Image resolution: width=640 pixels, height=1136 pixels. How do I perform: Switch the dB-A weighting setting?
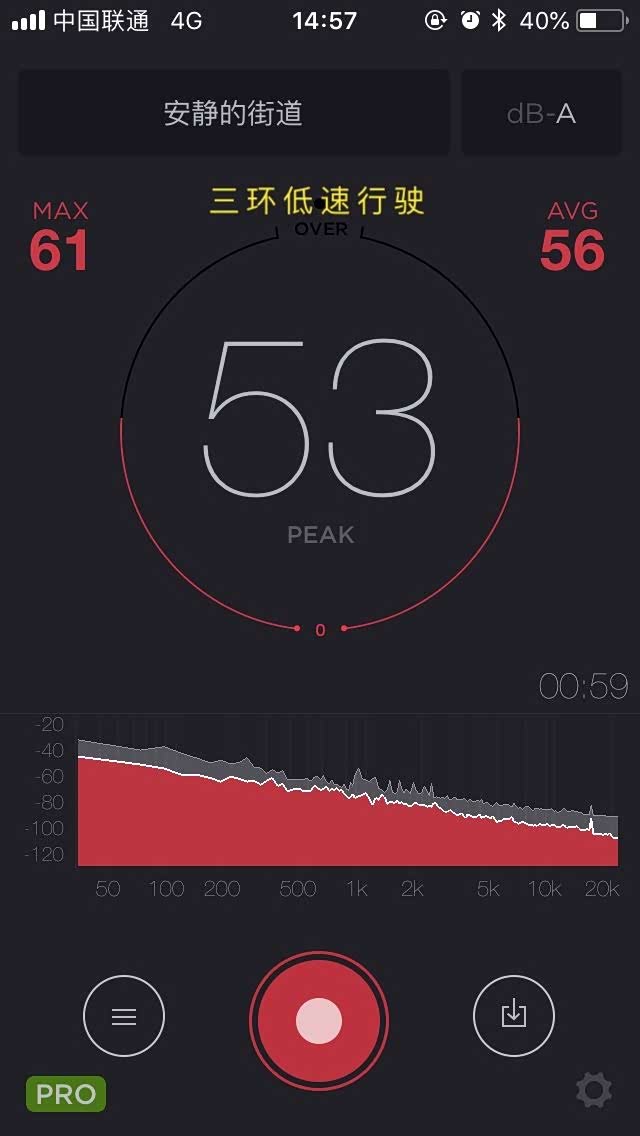(x=541, y=113)
